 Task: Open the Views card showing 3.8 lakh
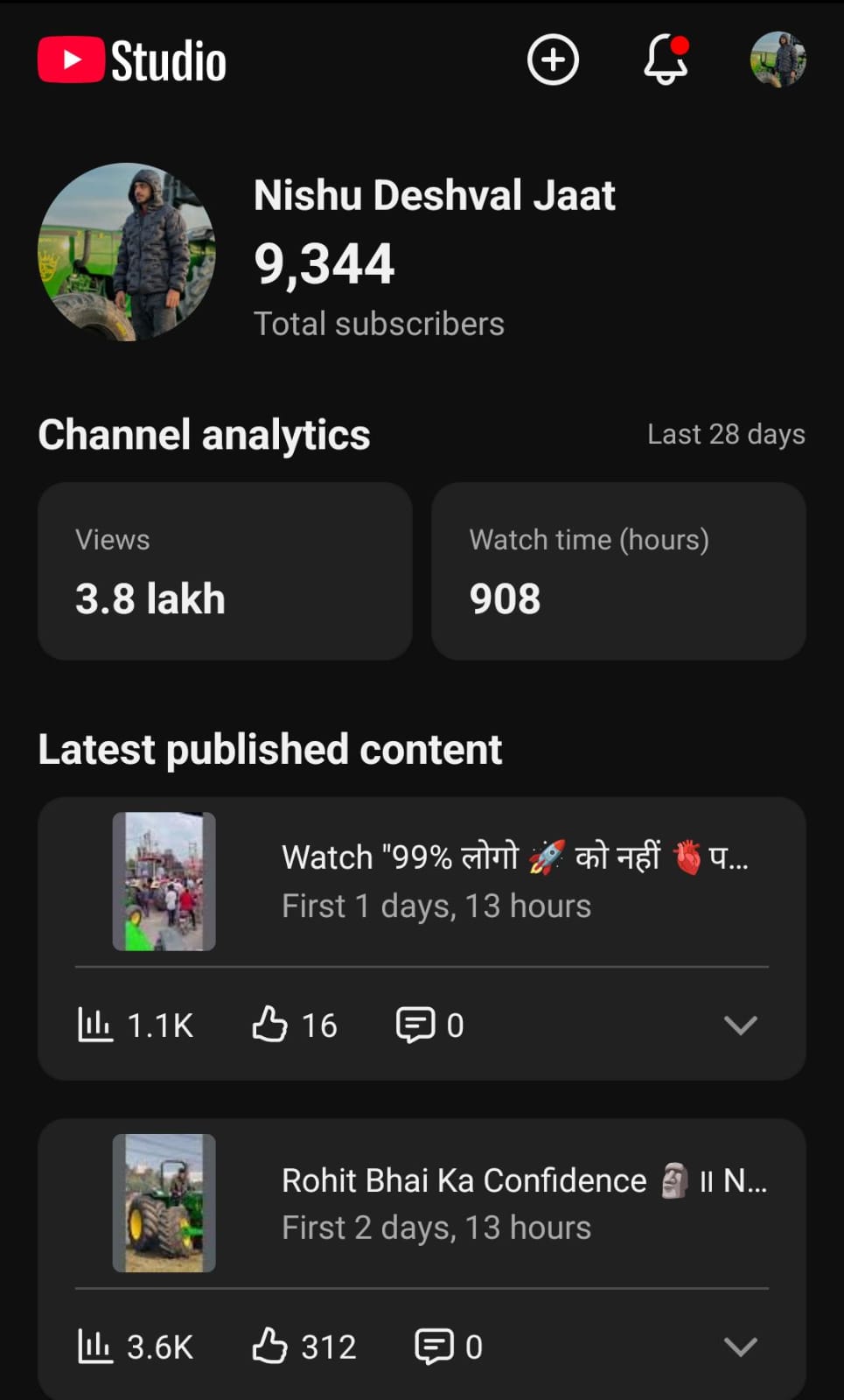(x=224, y=570)
